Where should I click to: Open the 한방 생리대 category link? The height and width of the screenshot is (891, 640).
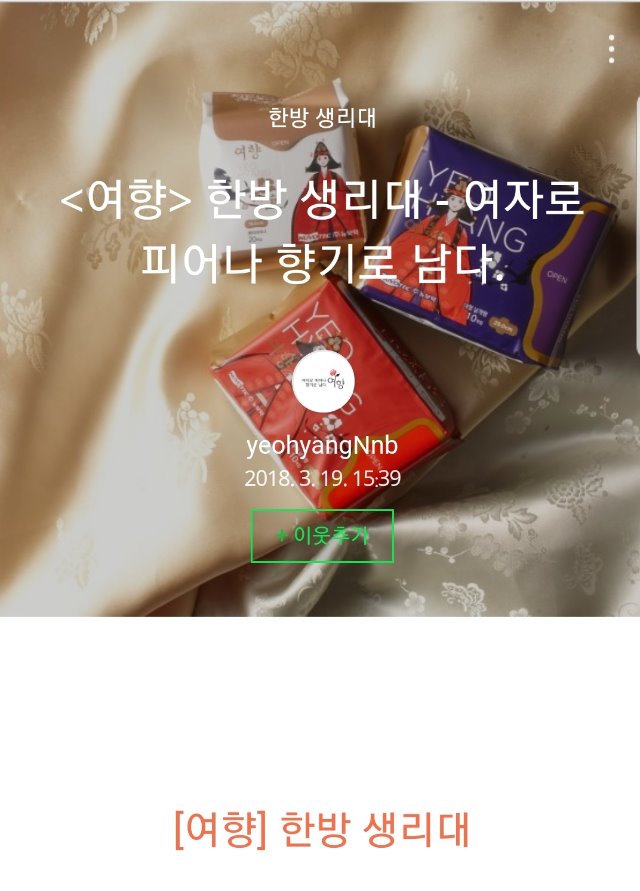(322, 117)
